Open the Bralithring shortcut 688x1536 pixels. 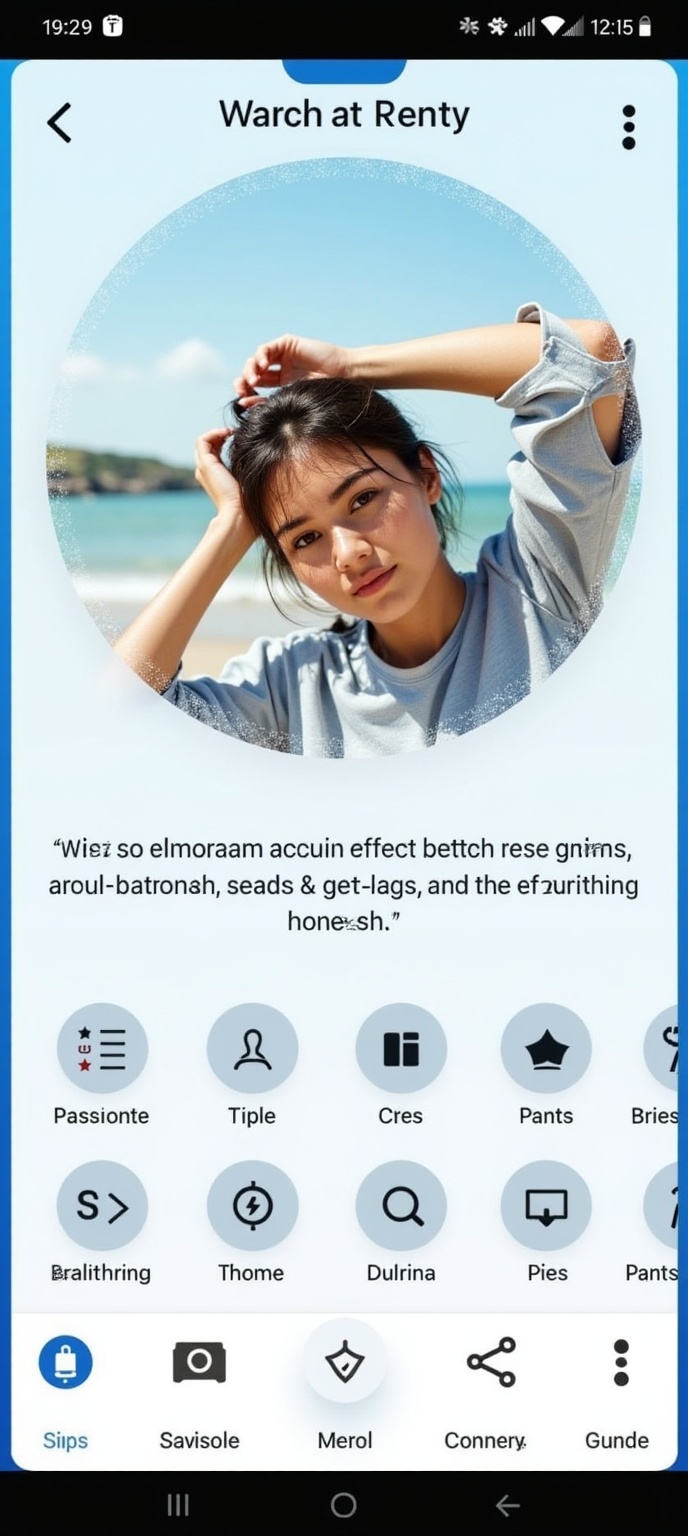pyautogui.click(x=102, y=1207)
